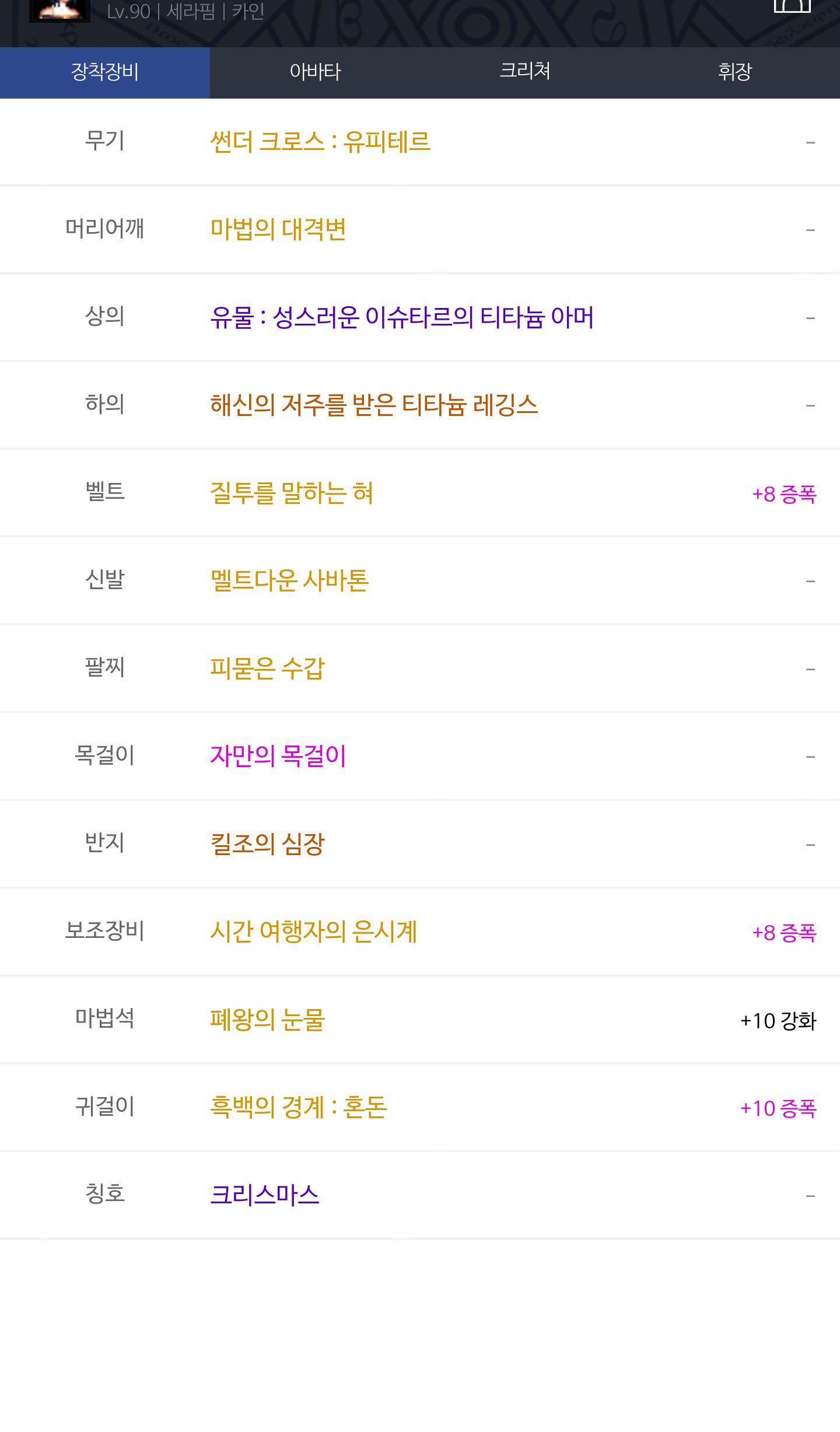Select the 장착장비 tab
The height and width of the screenshot is (1432, 840).
pyautogui.click(x=105, y=72)
